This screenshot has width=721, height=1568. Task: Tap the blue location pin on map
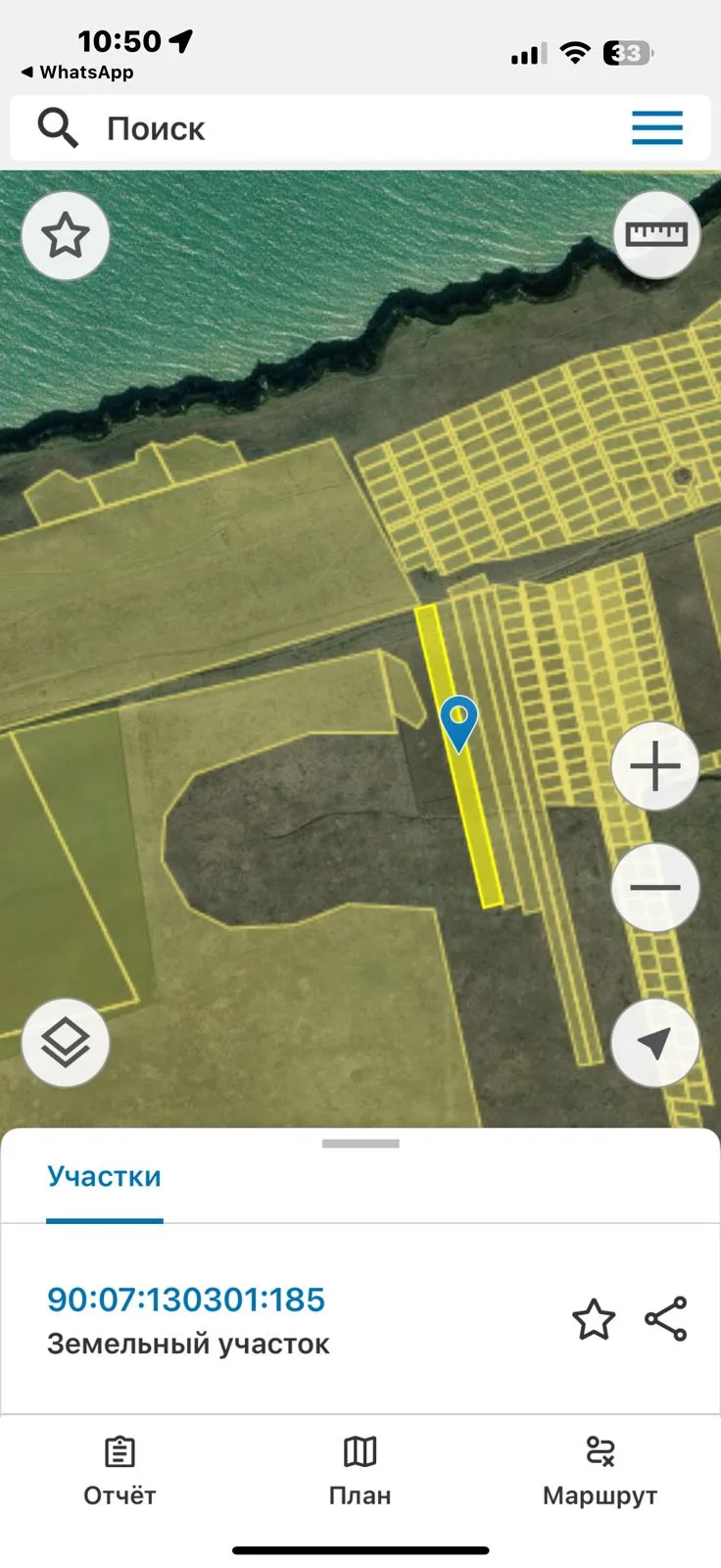point(458,721)
